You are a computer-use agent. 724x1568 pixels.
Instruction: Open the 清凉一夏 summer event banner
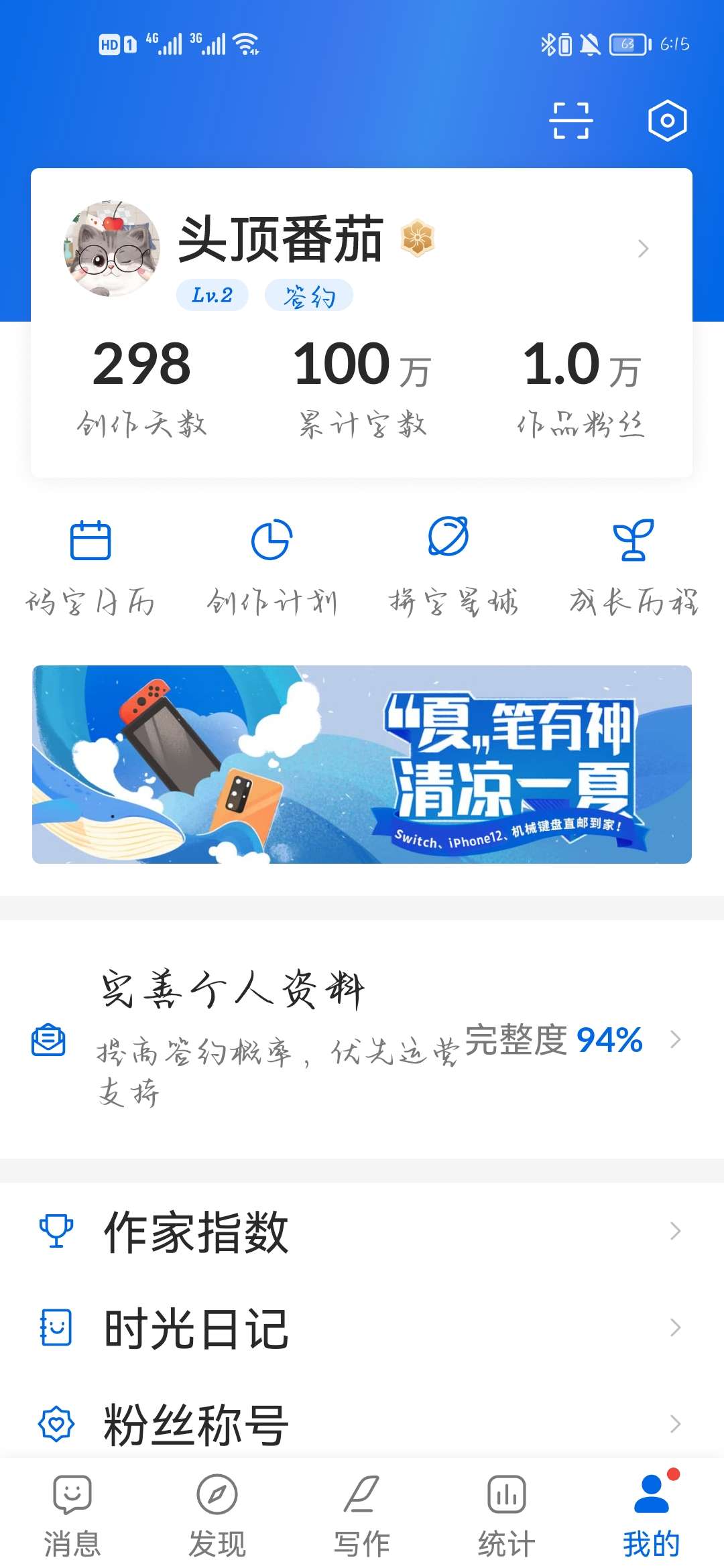point(362,764)
